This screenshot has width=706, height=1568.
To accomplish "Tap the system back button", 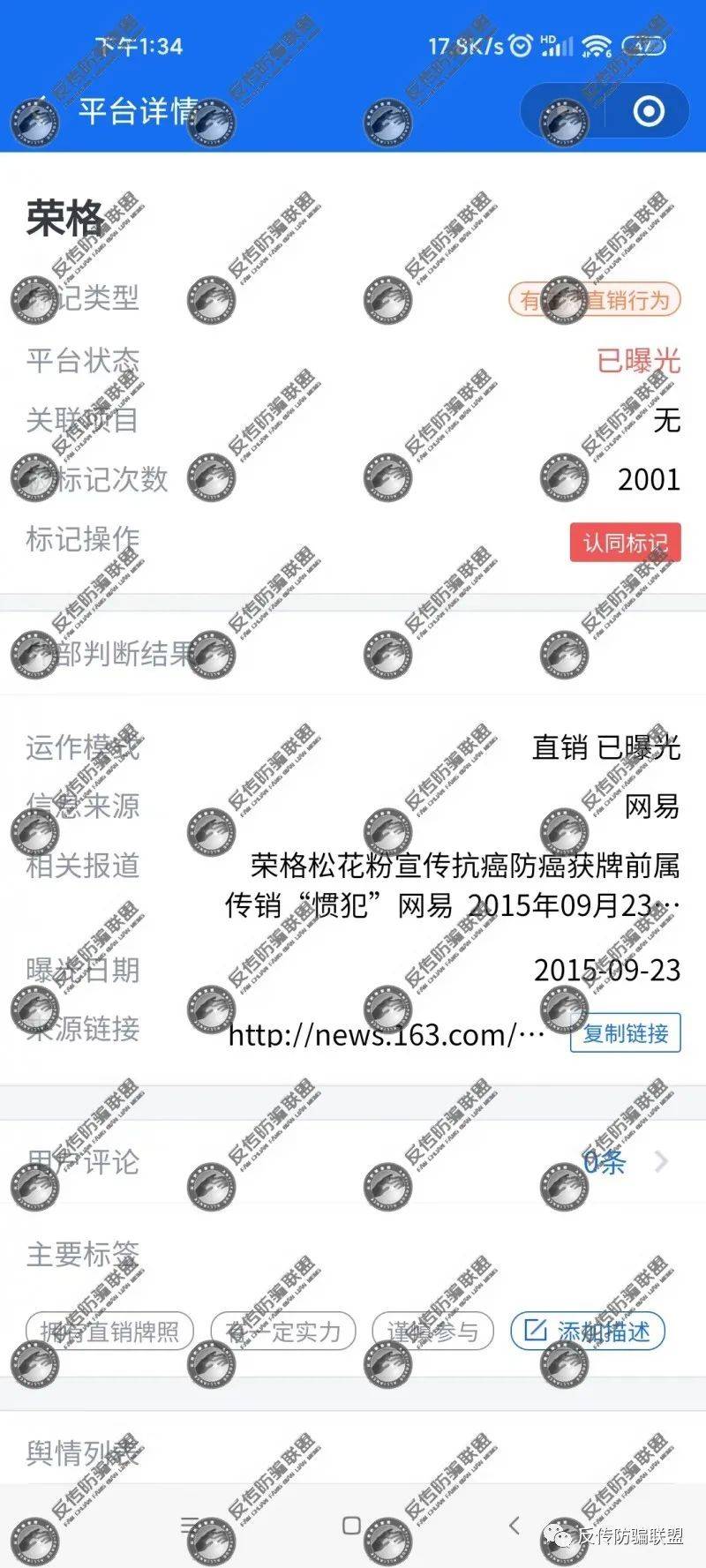I will point(514,1525).
